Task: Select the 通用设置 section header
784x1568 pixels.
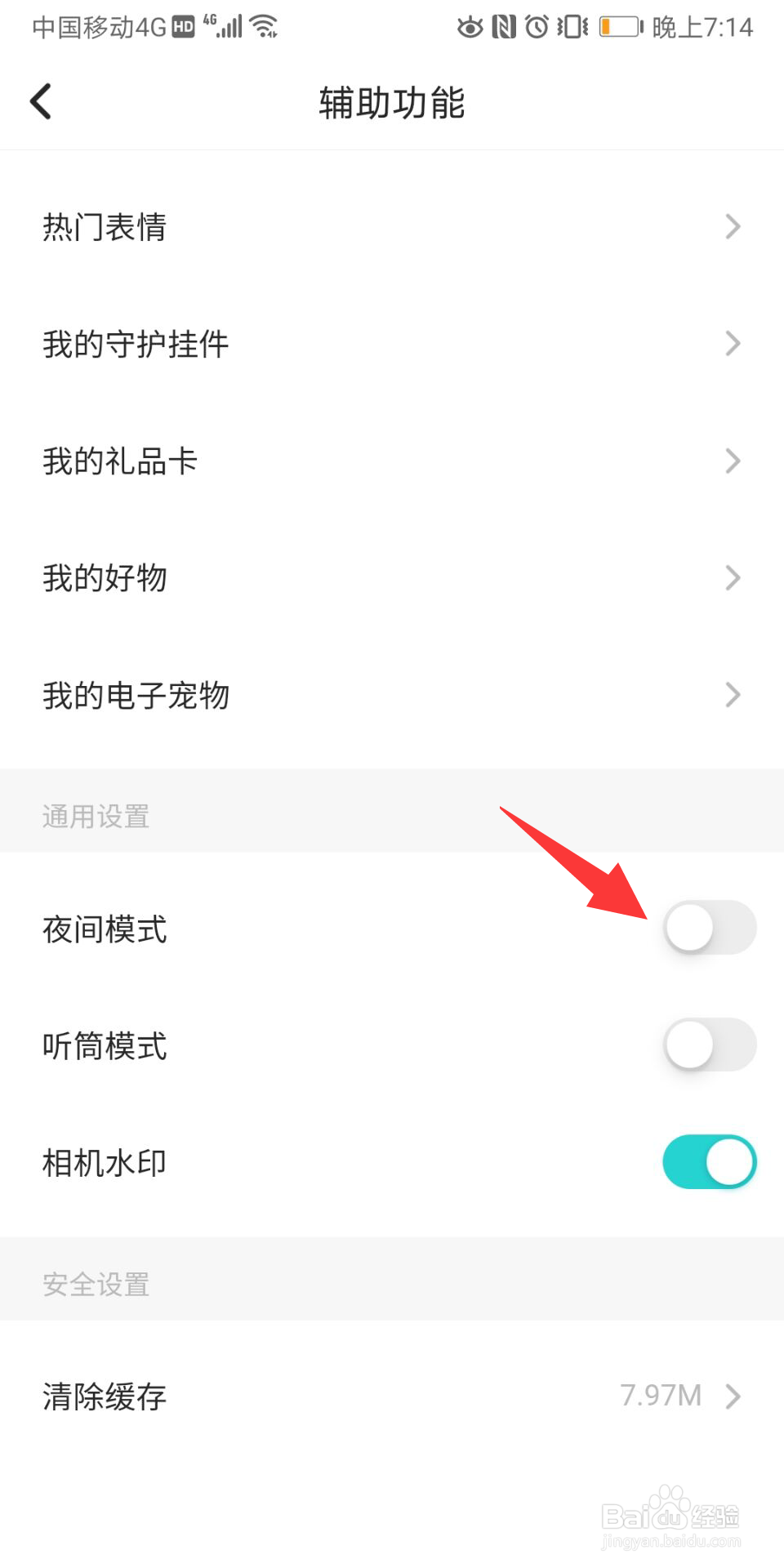Action: coord(95,816)
